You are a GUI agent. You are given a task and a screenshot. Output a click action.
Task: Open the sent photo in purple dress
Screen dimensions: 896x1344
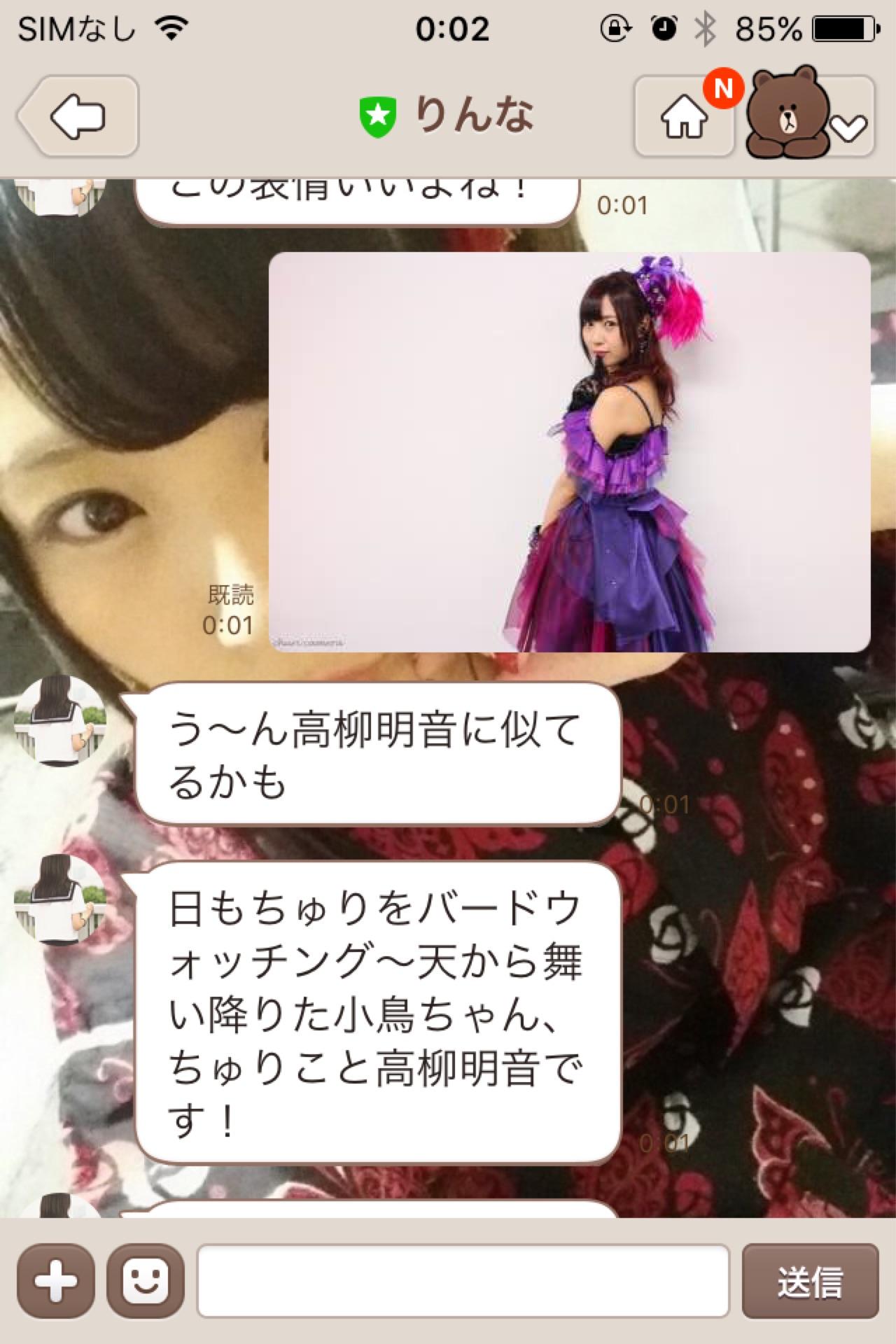(569, 452)
